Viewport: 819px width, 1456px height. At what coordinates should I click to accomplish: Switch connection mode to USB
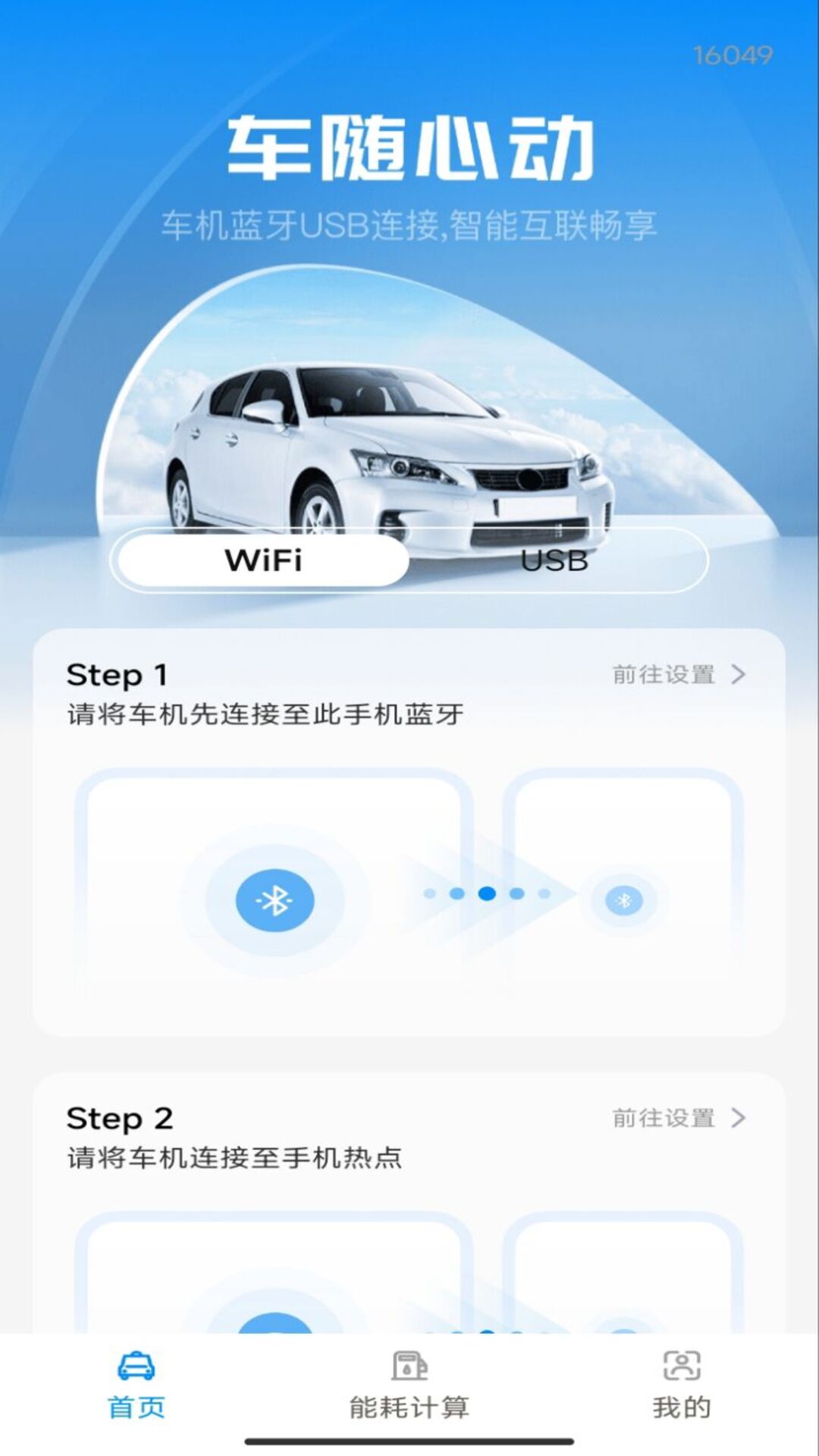[x=555, y=563]
